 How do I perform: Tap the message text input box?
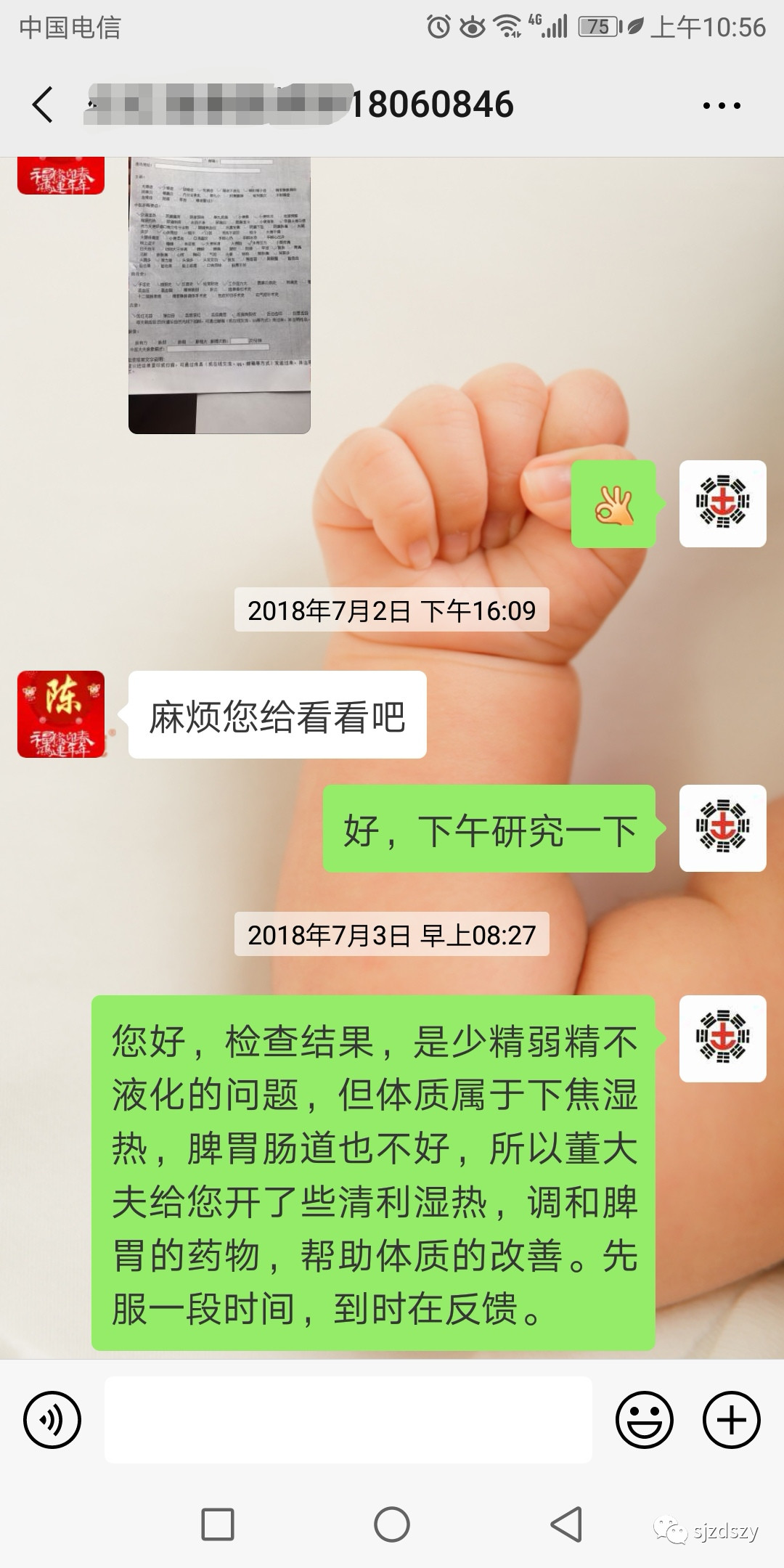(348, 1420)
